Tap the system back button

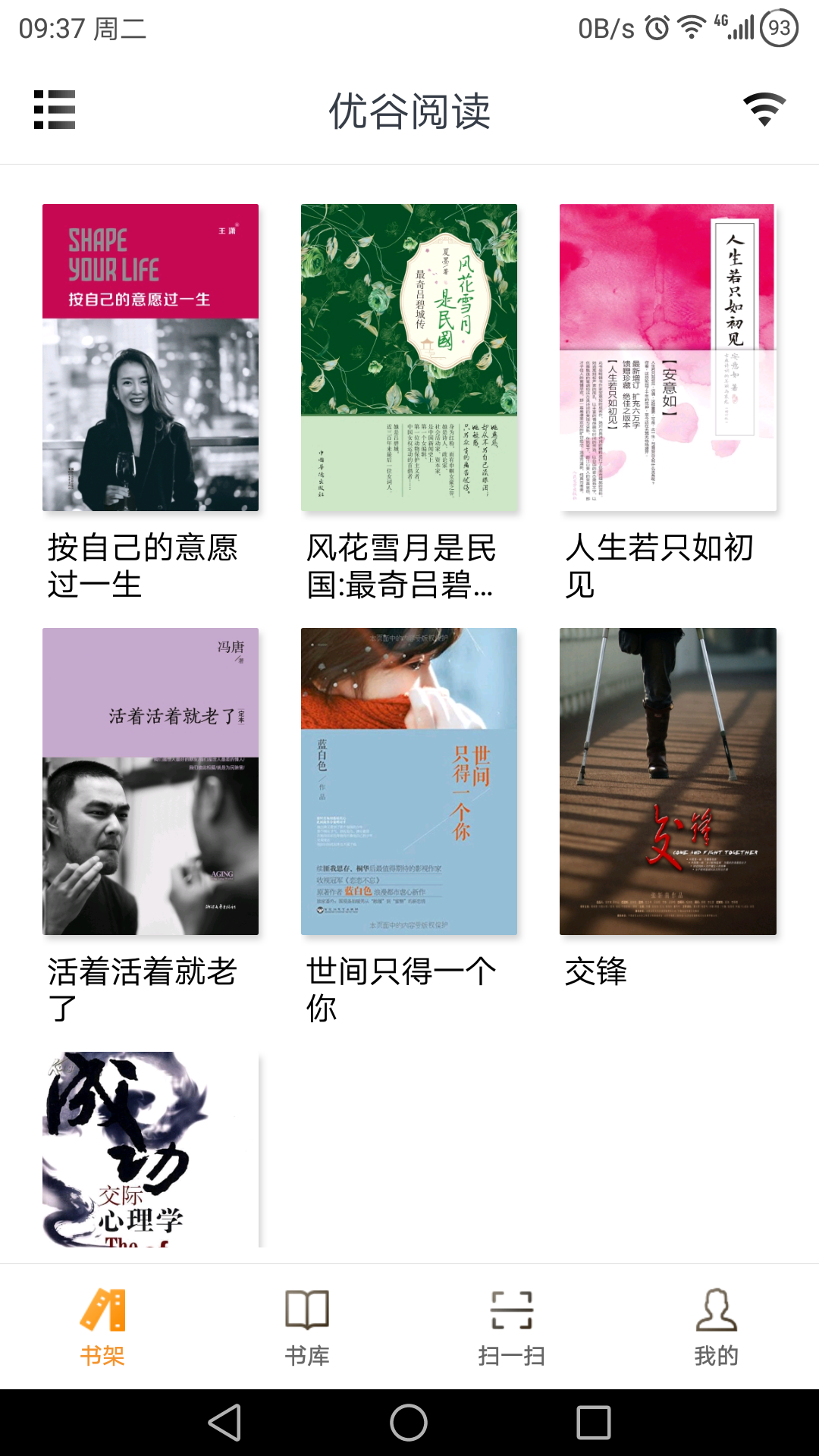224,1423
